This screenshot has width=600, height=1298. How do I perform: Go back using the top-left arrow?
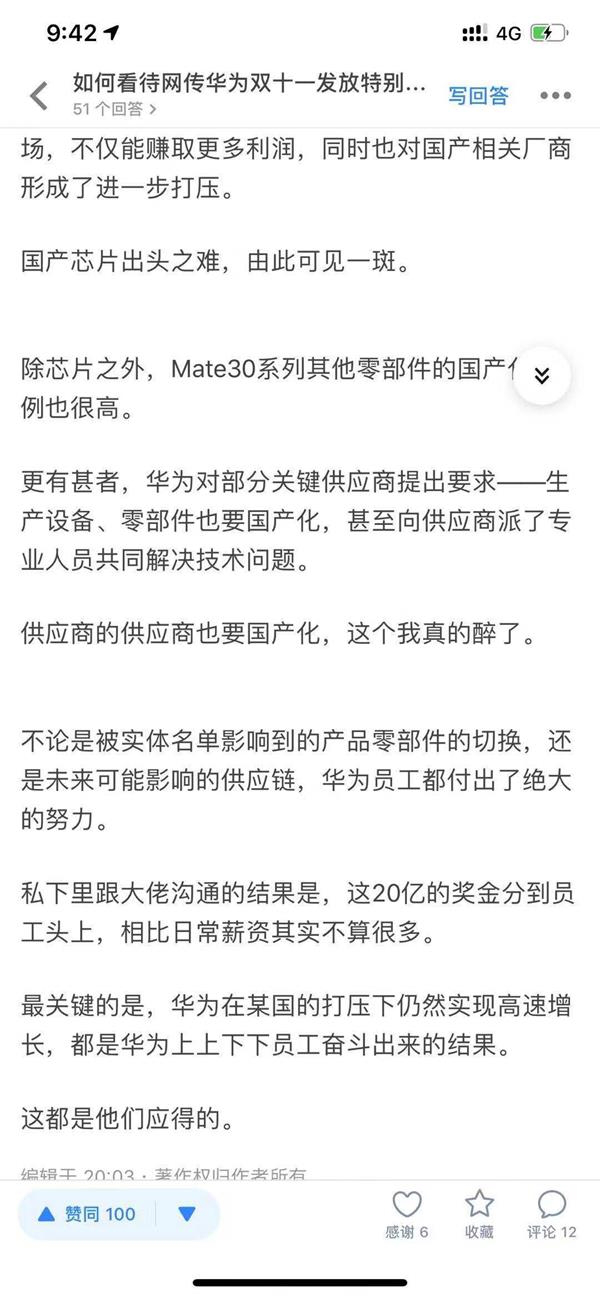[39, 96]
